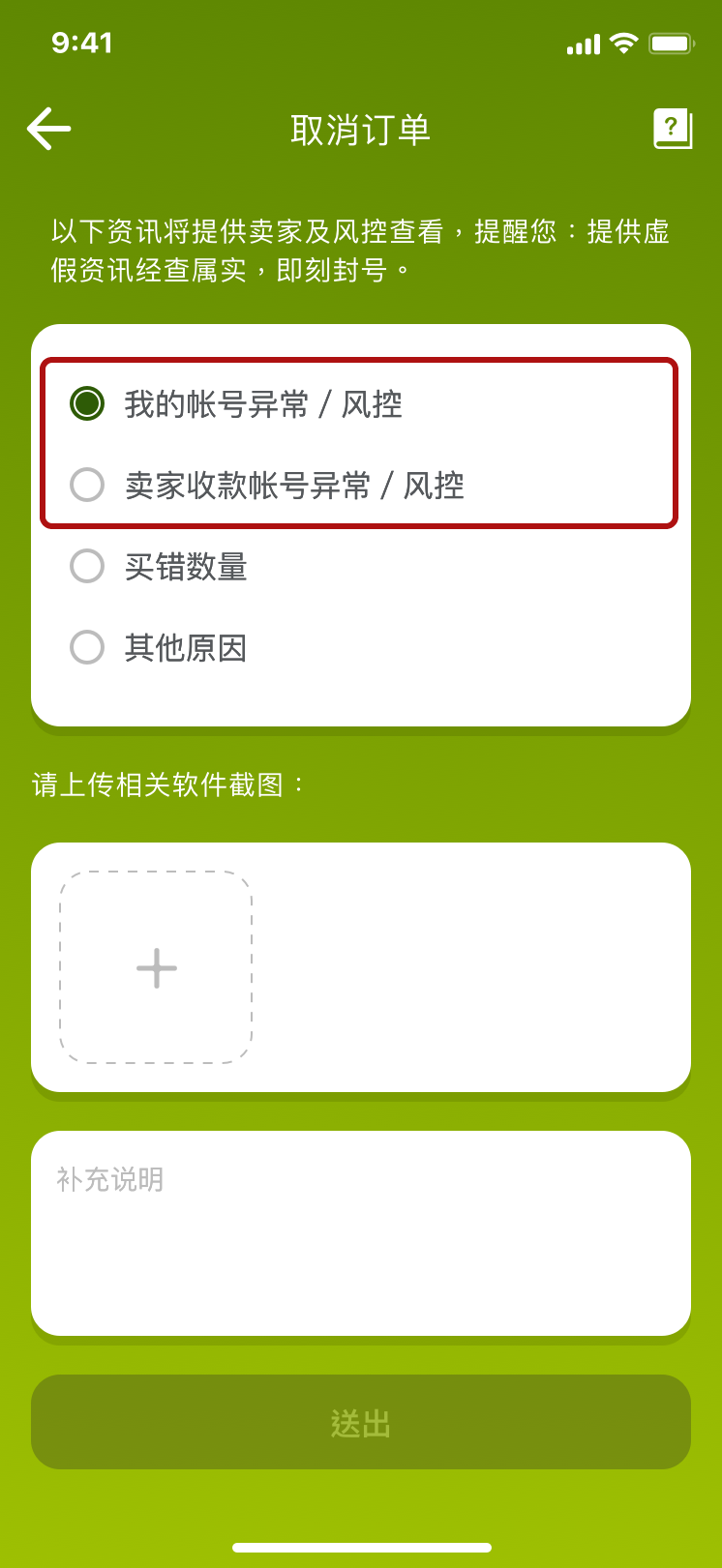The image size is (722, 1568).
Task: Tap the cellular signal bars indicator
Action: pos(583,43)
